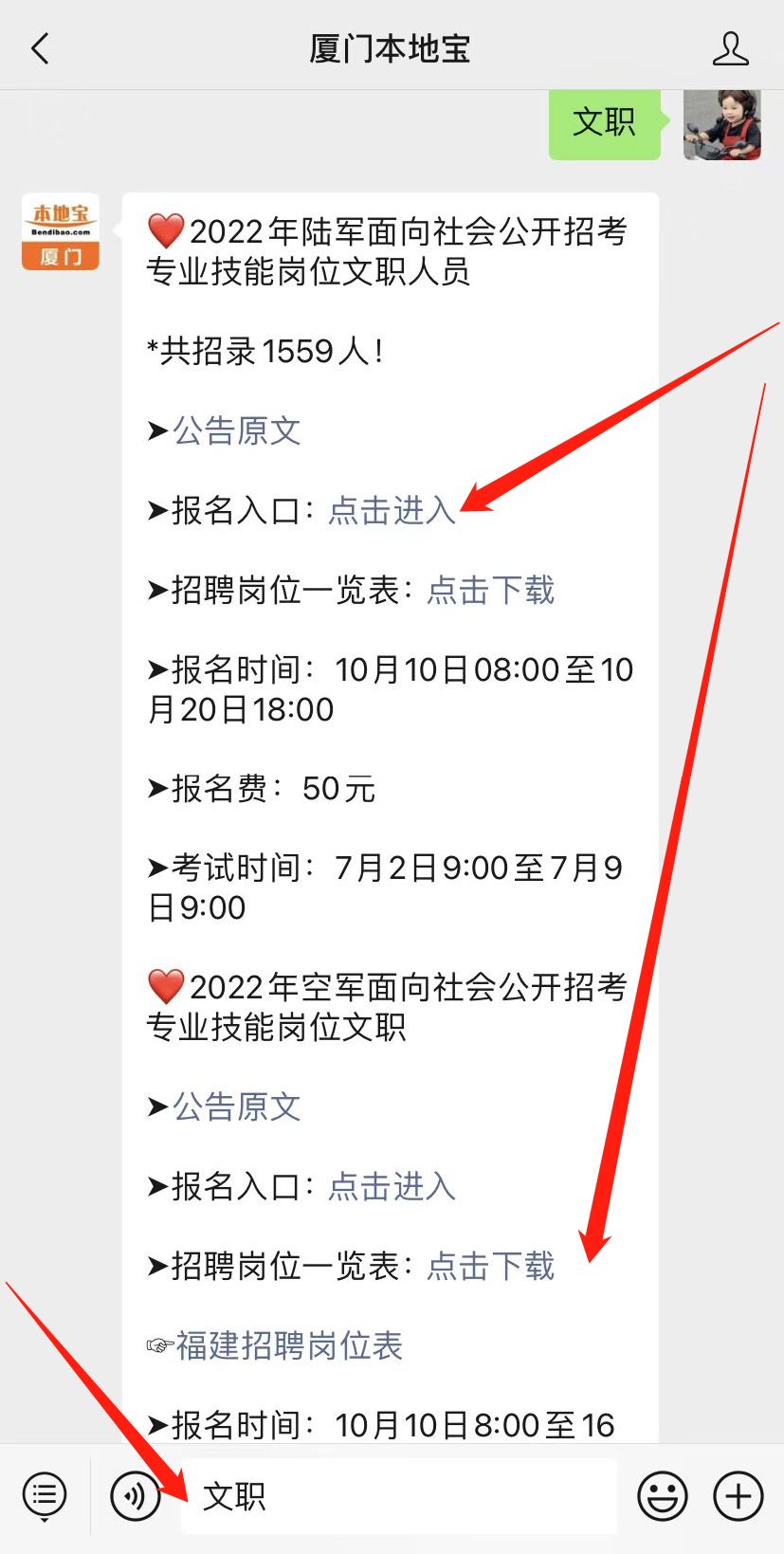Open the emoji picker

662,1496
